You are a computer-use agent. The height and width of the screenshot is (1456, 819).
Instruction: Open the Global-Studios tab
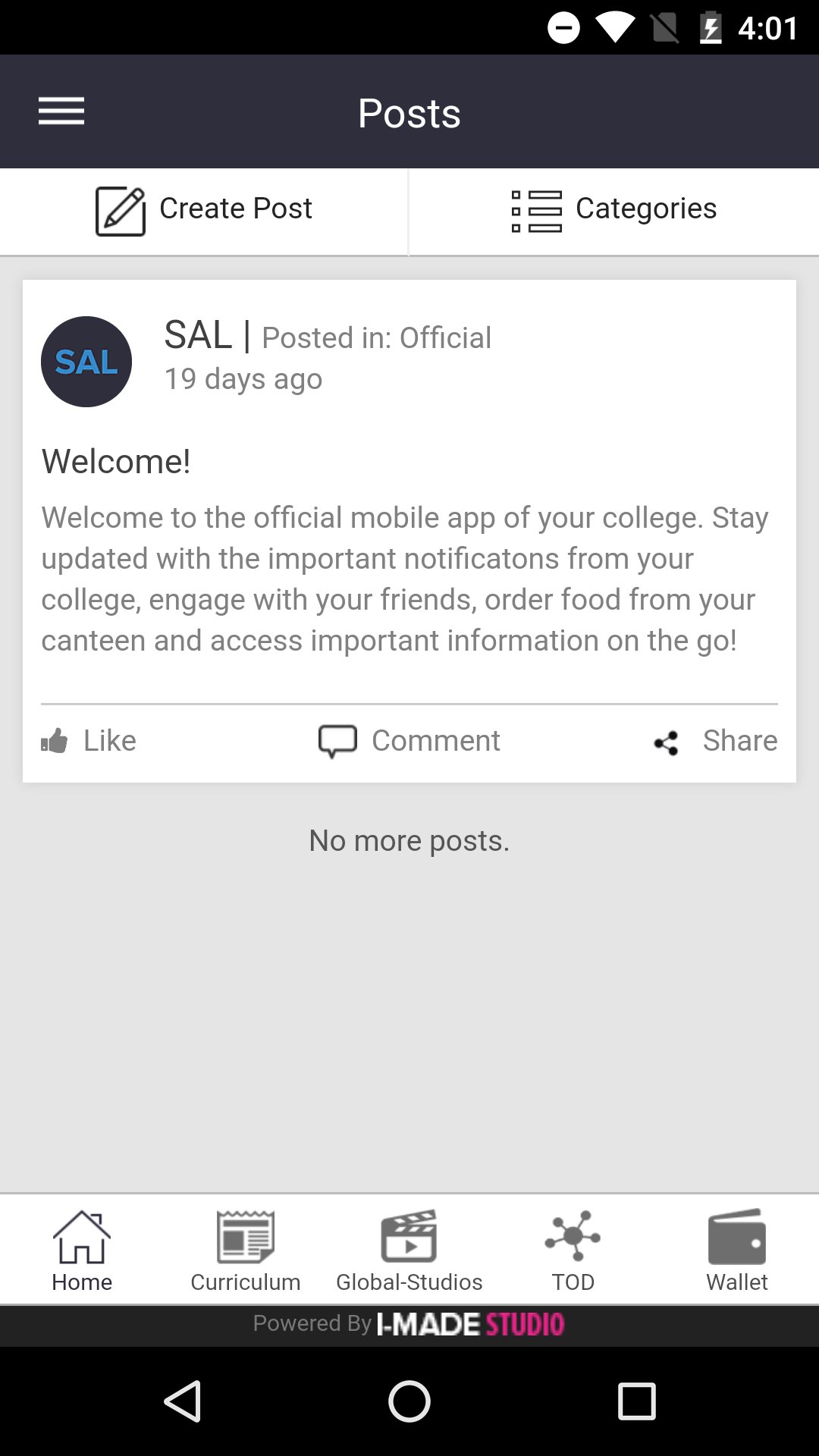click(409, 1250)
